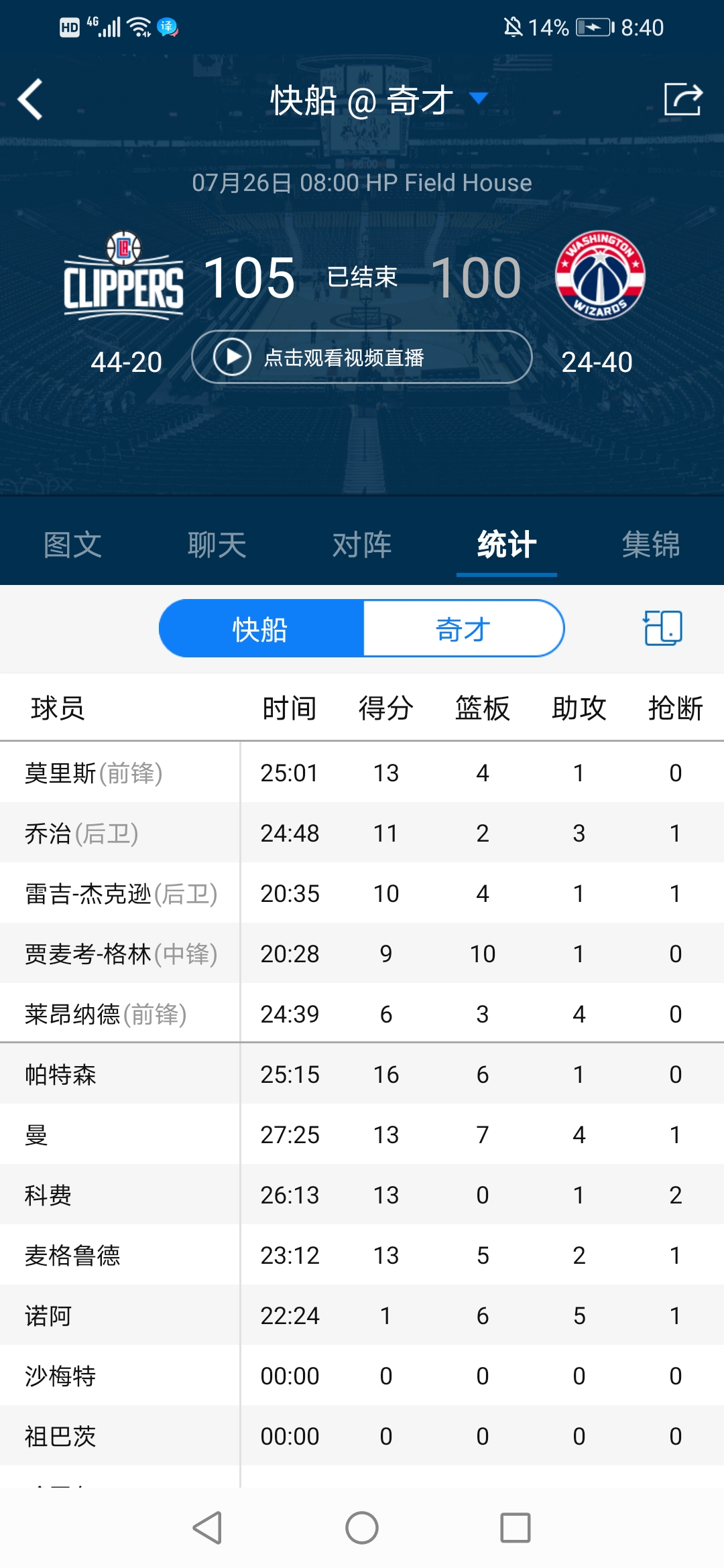
Task: Tap the Wizards team logo
Action: click(600, 276)
